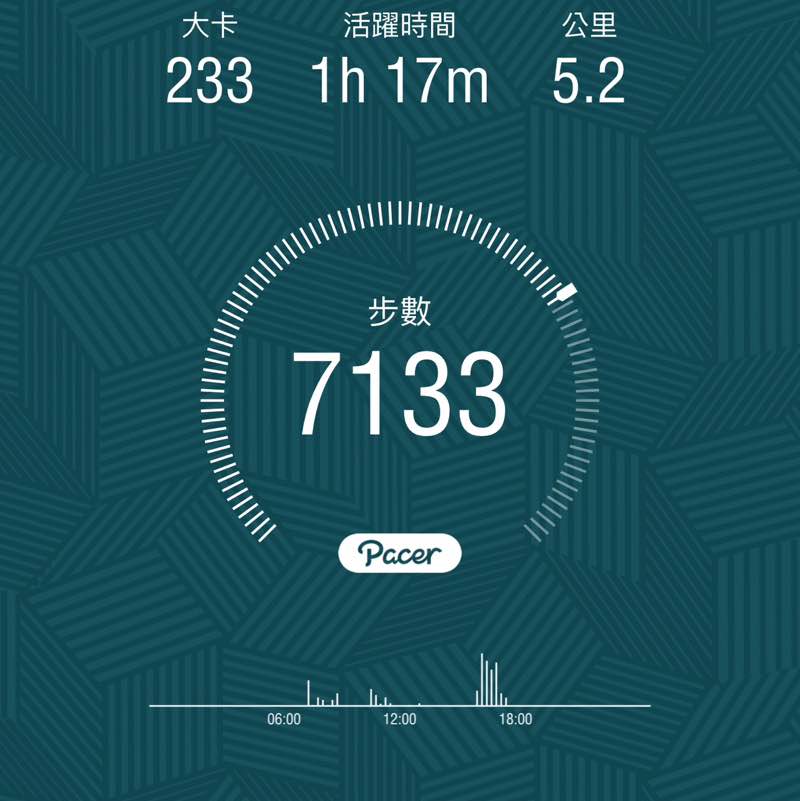Tap the 活躍時間 active time stat
800x801 pixels.
point(400,26)
